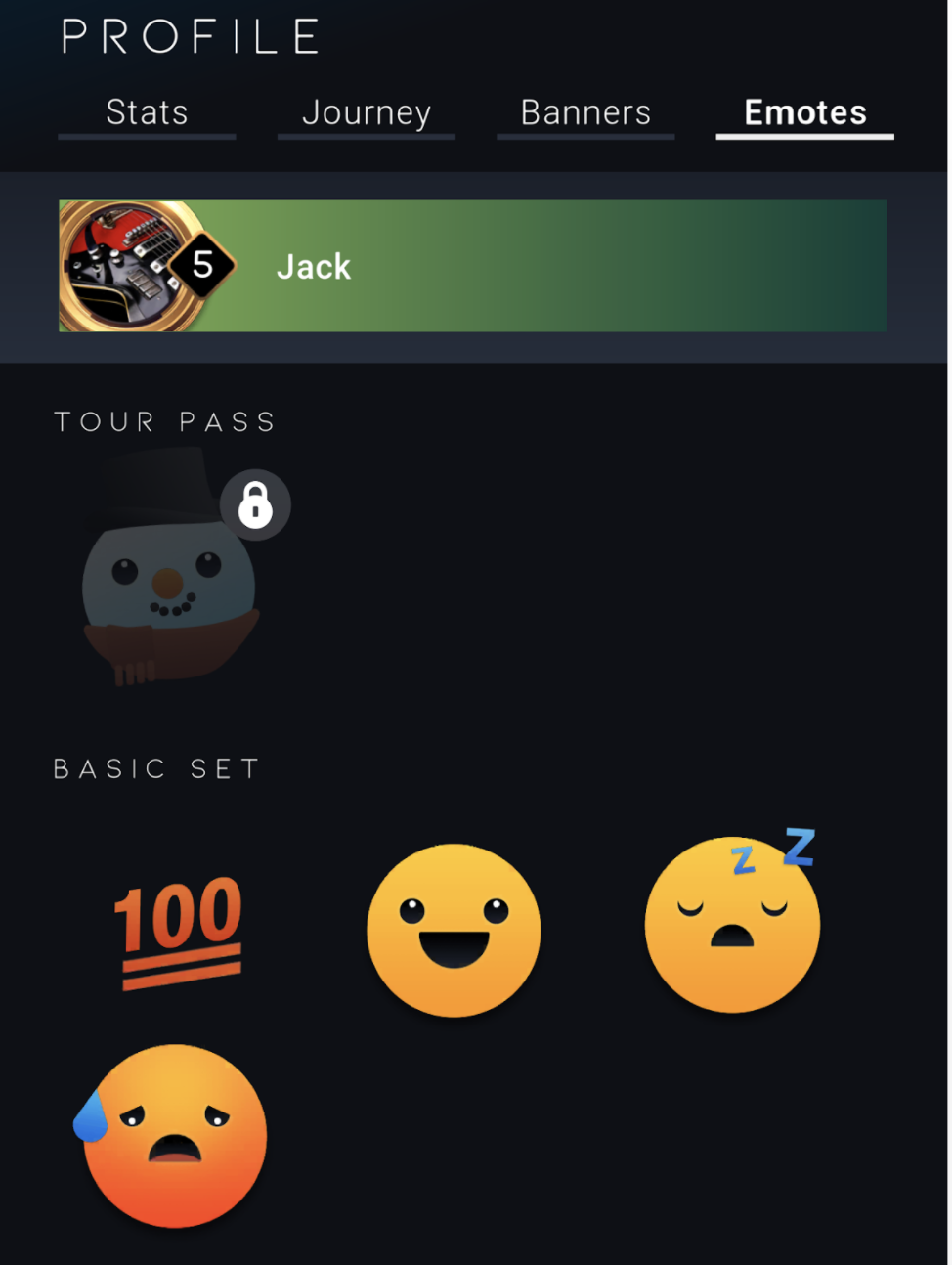Pick the sleeping face emote
The image size is (952, 1265).
(732, 925)
